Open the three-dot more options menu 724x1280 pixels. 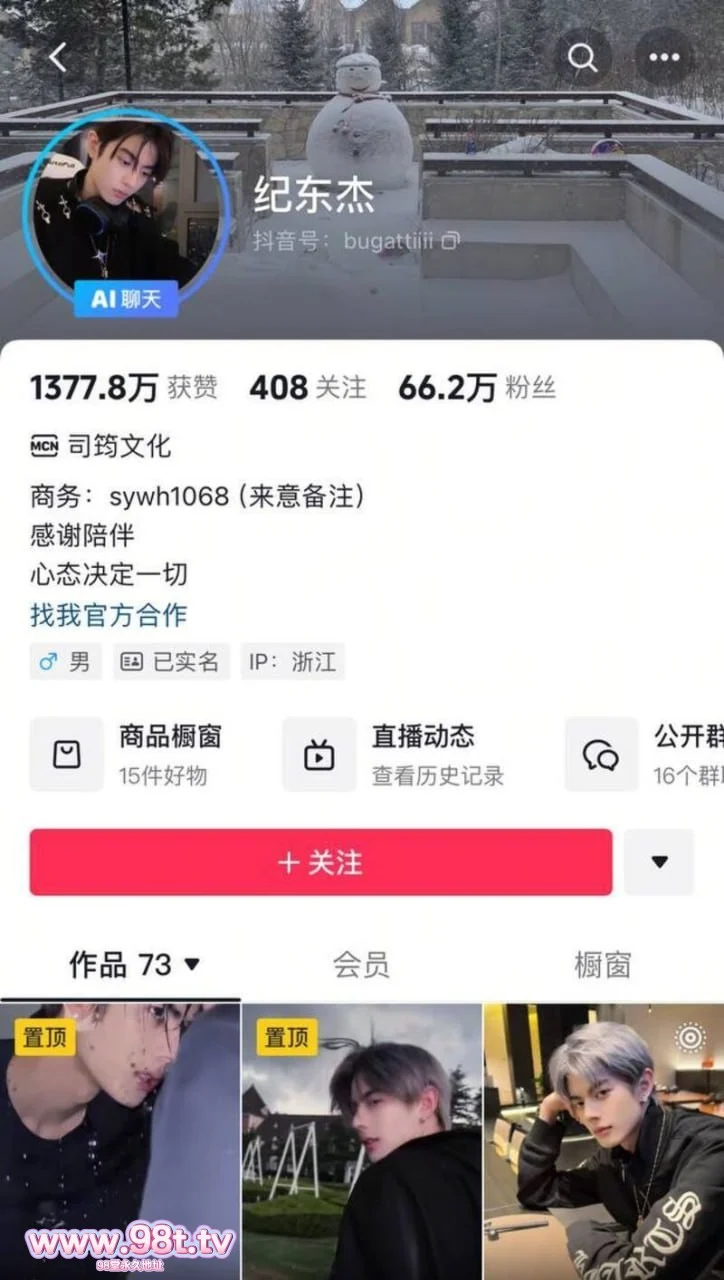tap(664, 58)
